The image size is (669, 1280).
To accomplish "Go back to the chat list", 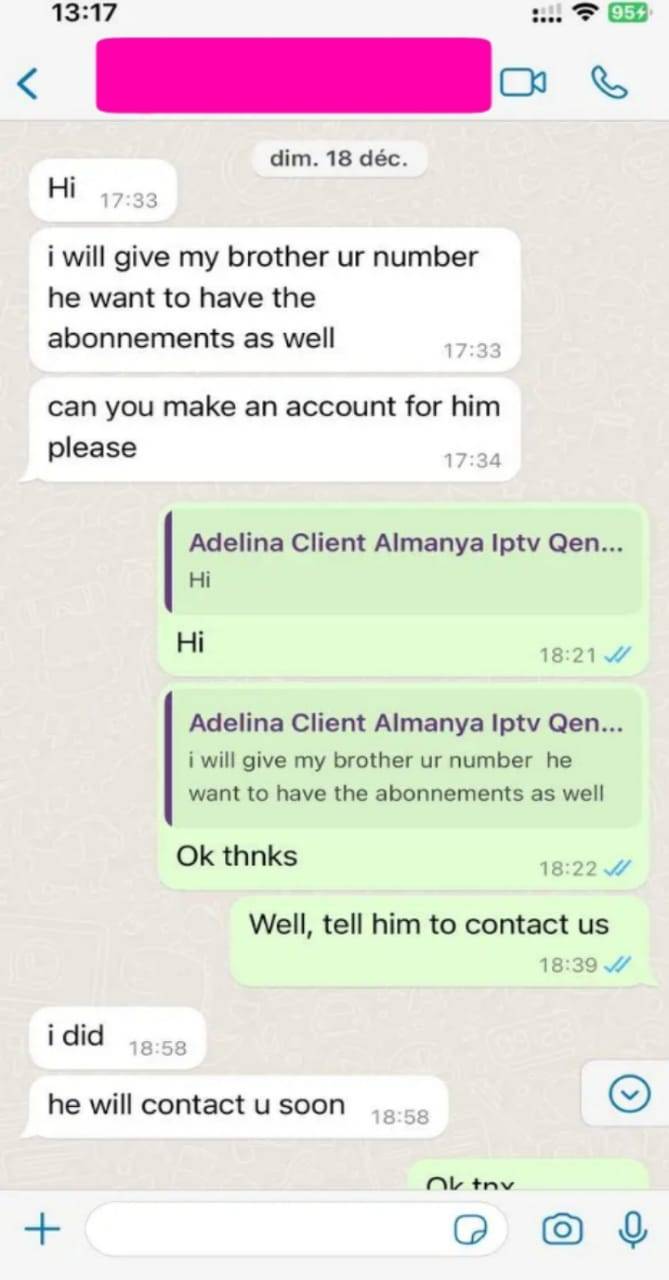I will [x=28, y=83].
